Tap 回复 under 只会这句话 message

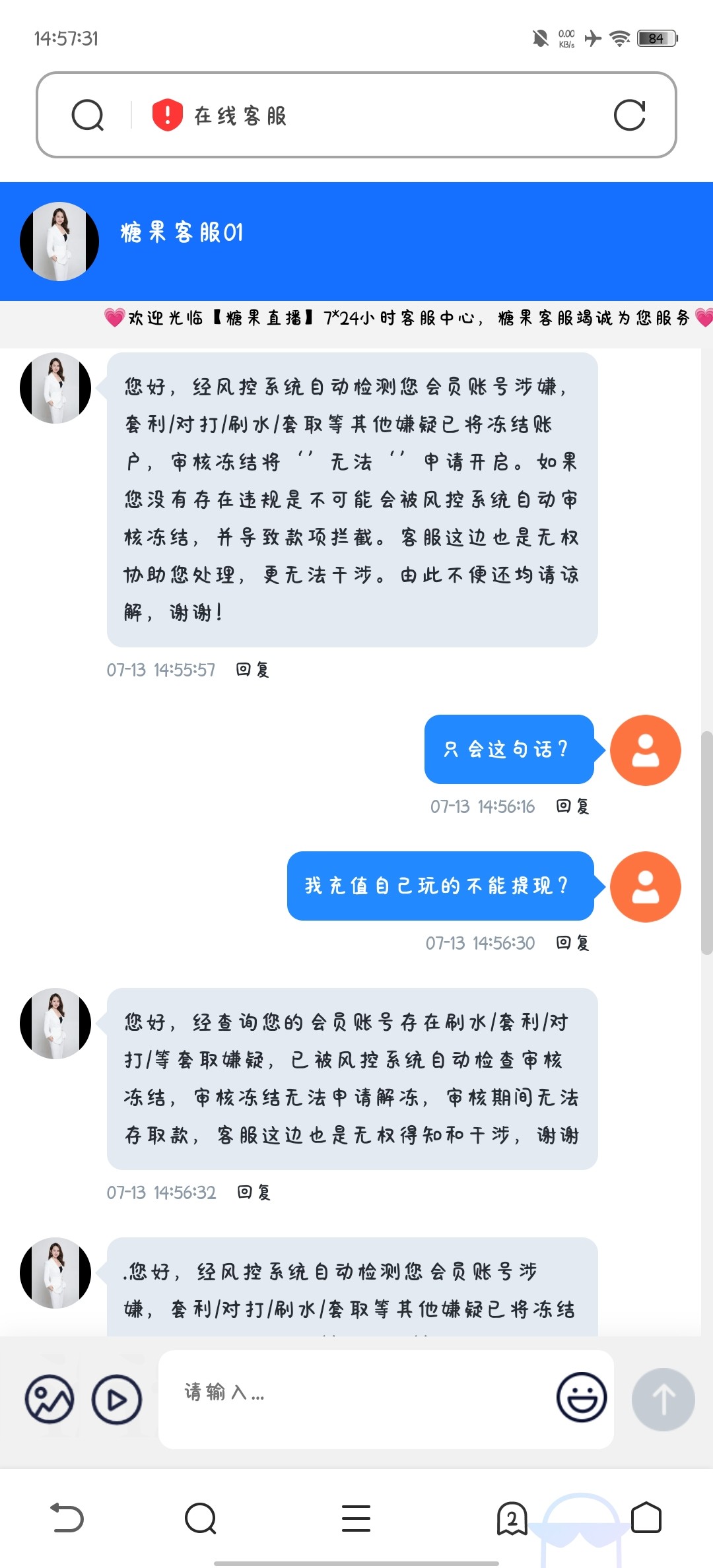[573, 806]
